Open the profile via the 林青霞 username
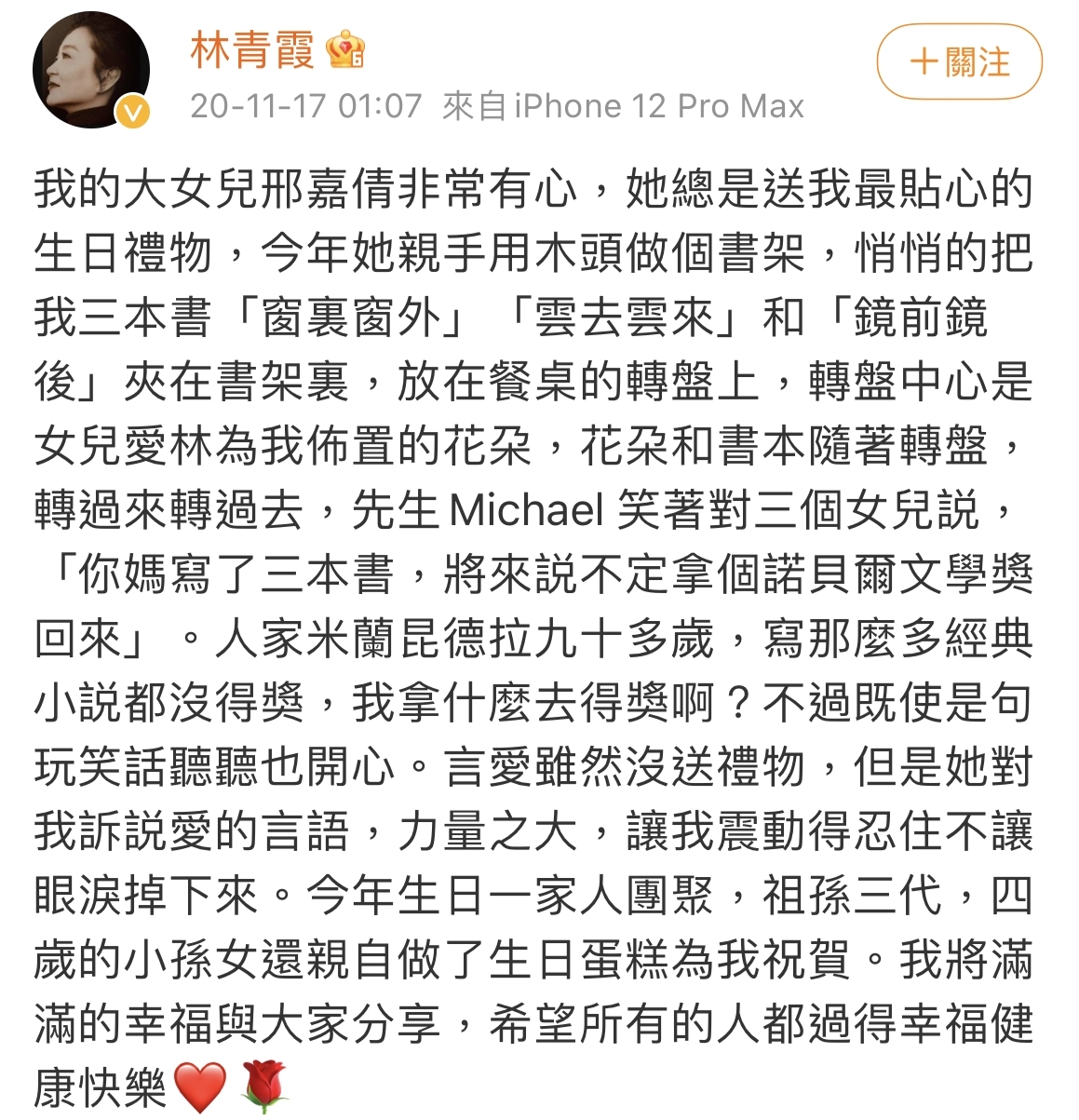Image resolution: width=1079 pixels, height=1120 pixels. [x=252, y=50]
